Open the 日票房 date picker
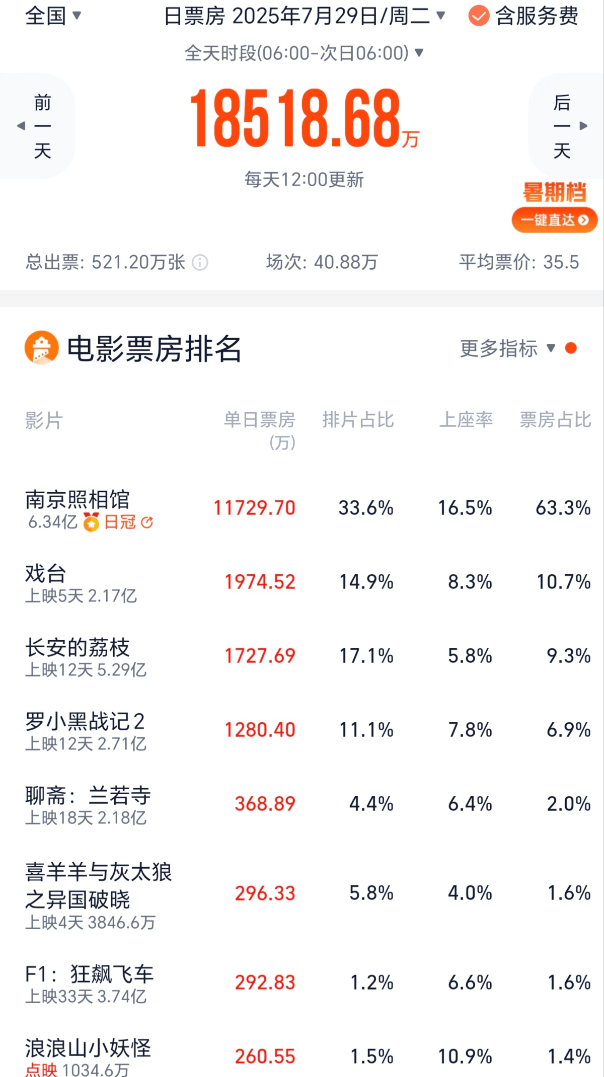Screen dimensions: 604x1077 tap(304, 15)
